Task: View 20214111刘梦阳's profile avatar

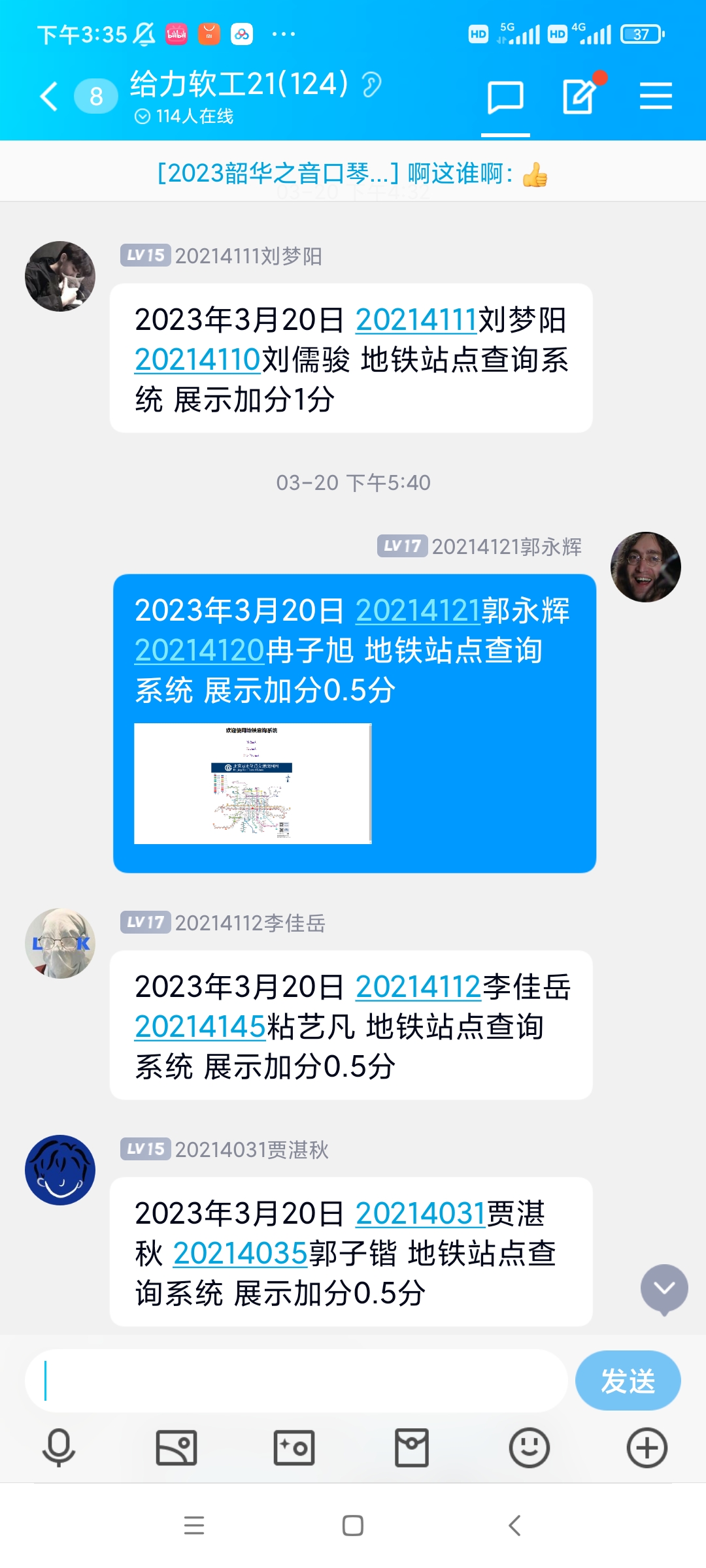Action: (60, 276)
